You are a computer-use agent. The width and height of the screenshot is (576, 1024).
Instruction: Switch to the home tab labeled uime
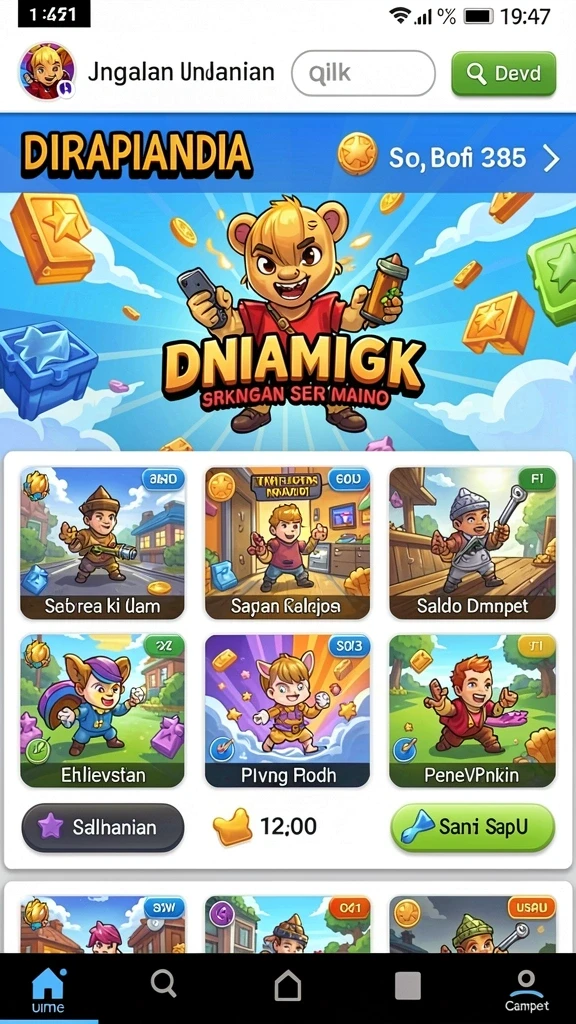pyautogui.click(x=49, y=989)
